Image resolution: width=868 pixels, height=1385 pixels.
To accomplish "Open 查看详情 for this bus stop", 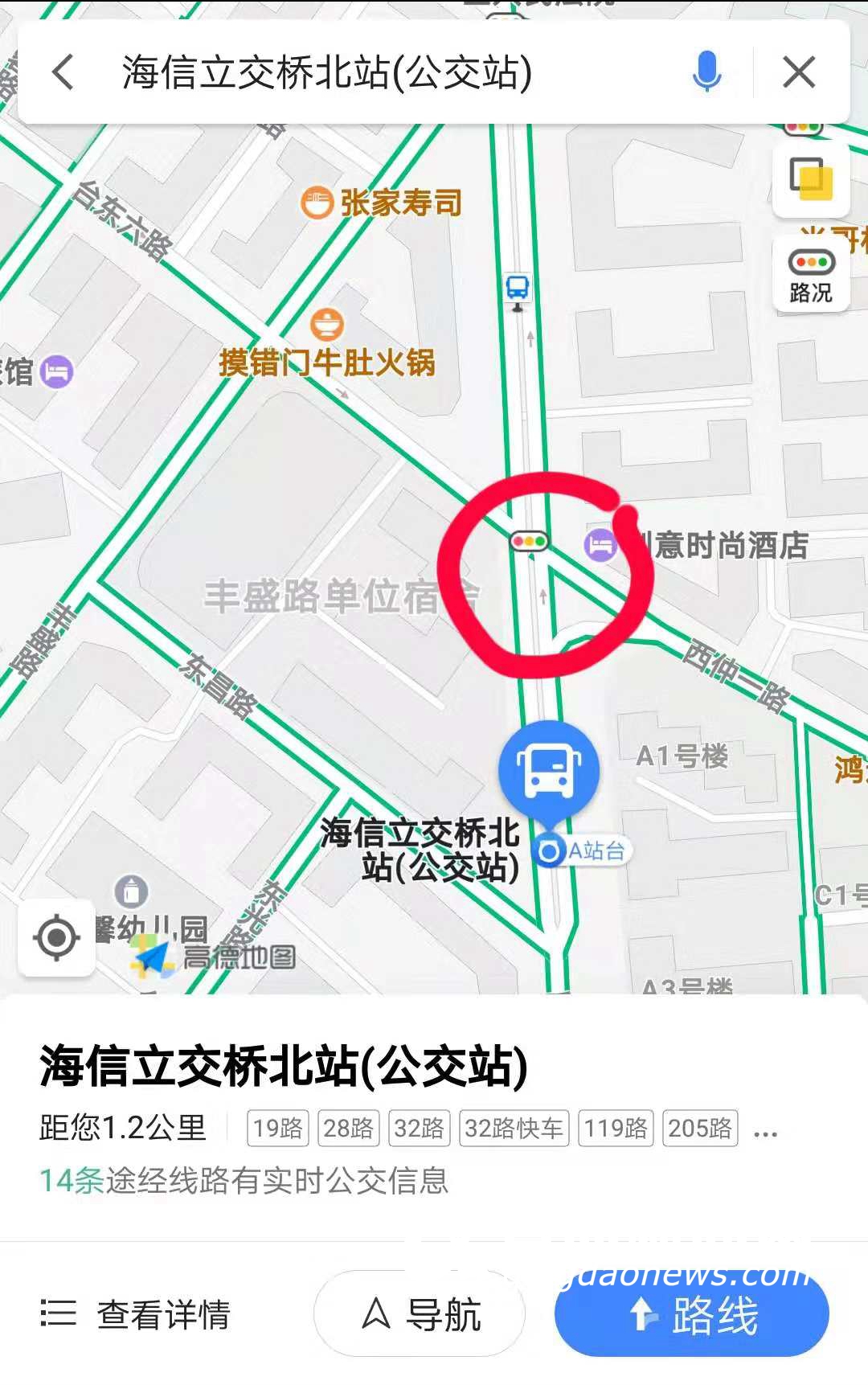I will click(137, 1315).
